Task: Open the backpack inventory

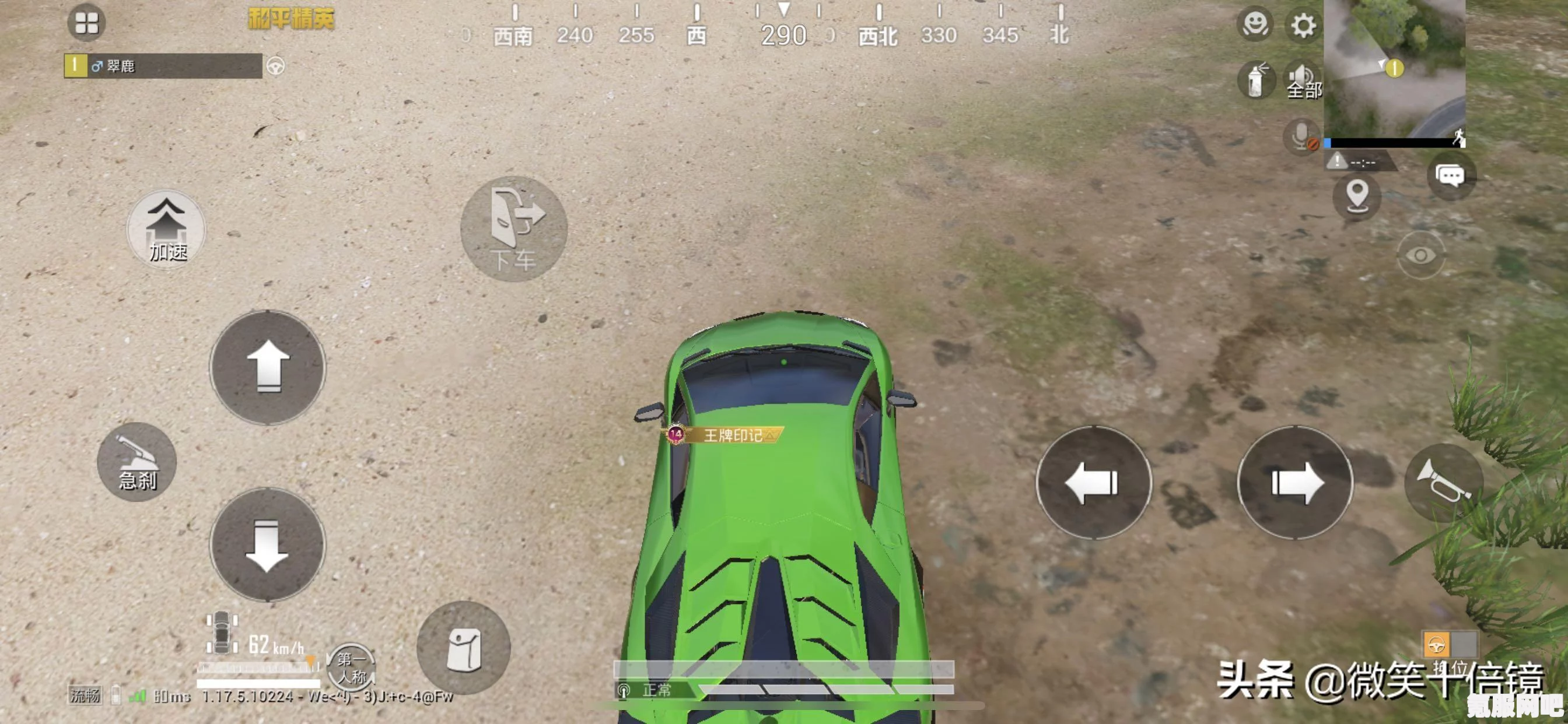Action: click(x=464, y=649)
